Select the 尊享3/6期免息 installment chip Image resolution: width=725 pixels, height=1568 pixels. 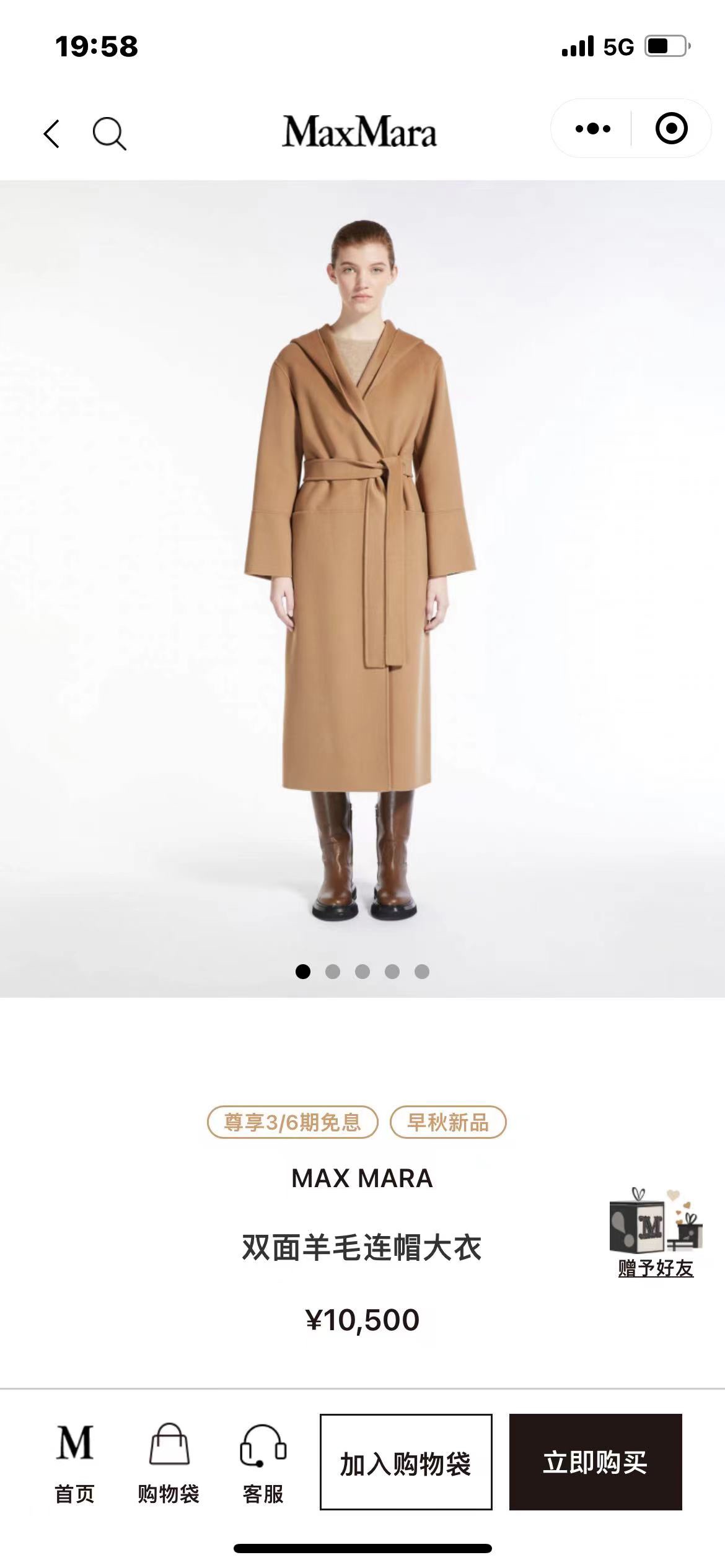point(292,1122)
